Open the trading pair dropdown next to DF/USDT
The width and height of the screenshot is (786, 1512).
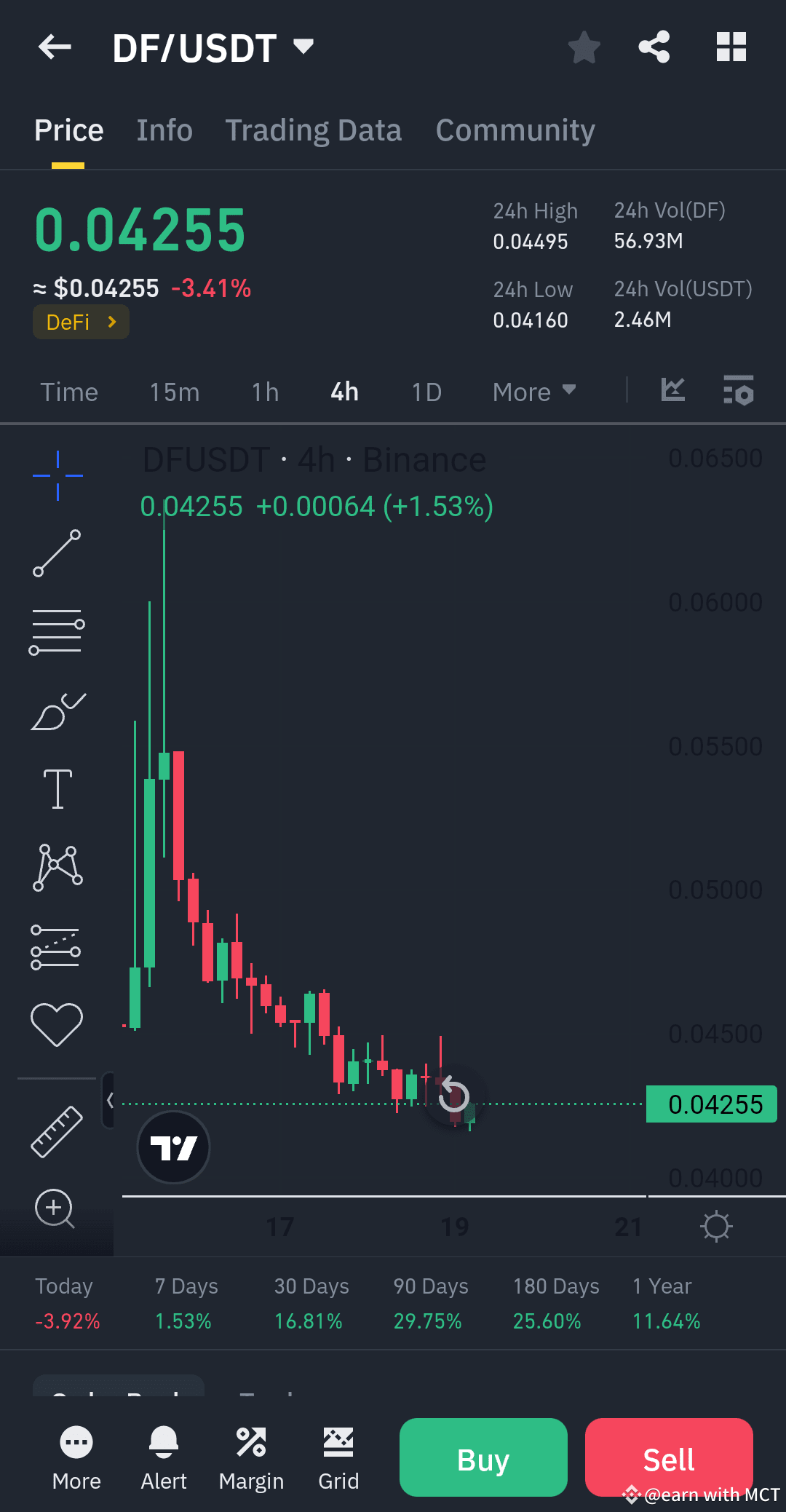[303, 45]
